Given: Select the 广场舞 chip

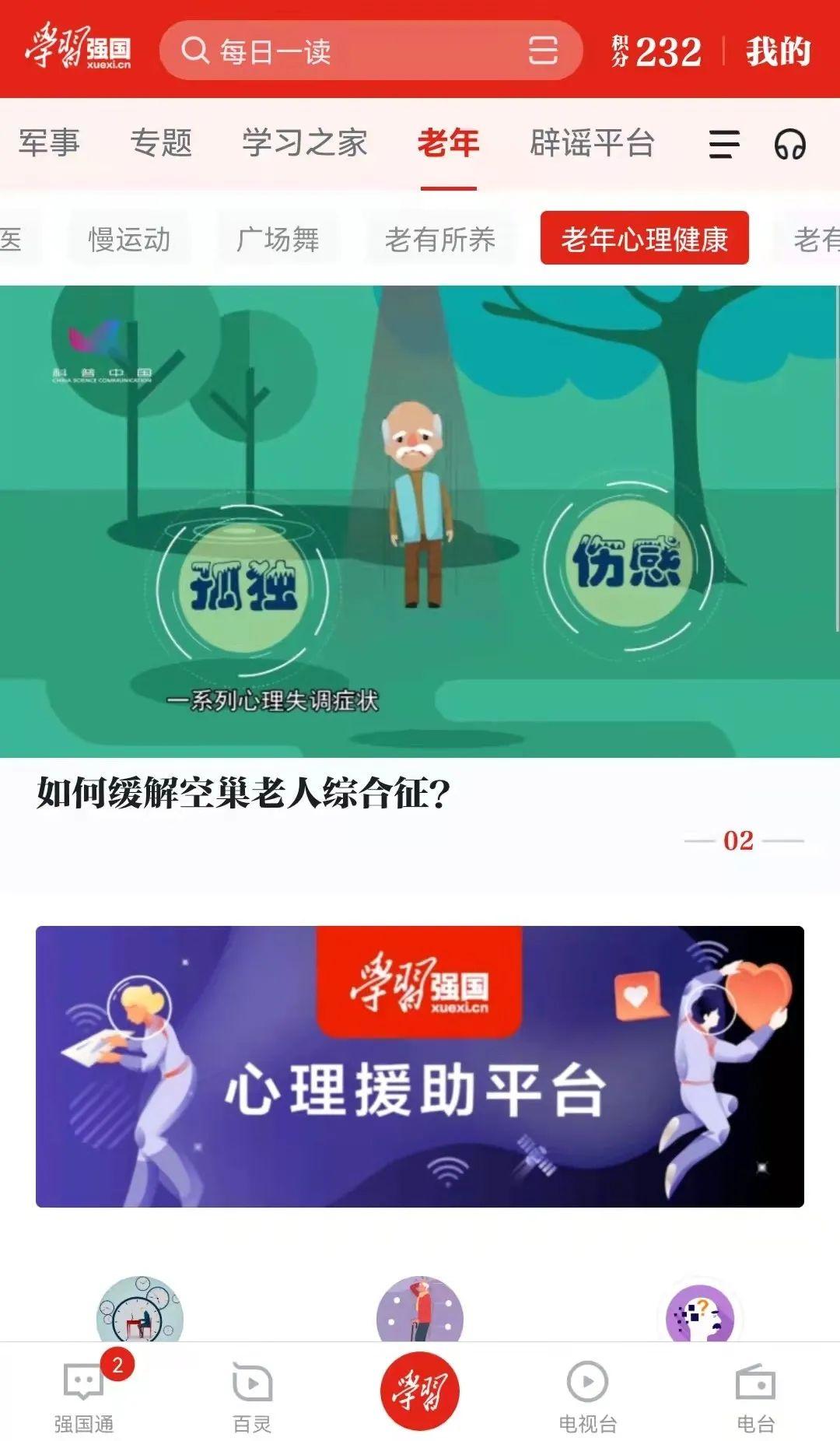Looking at the screenshot, I should 278,239.
